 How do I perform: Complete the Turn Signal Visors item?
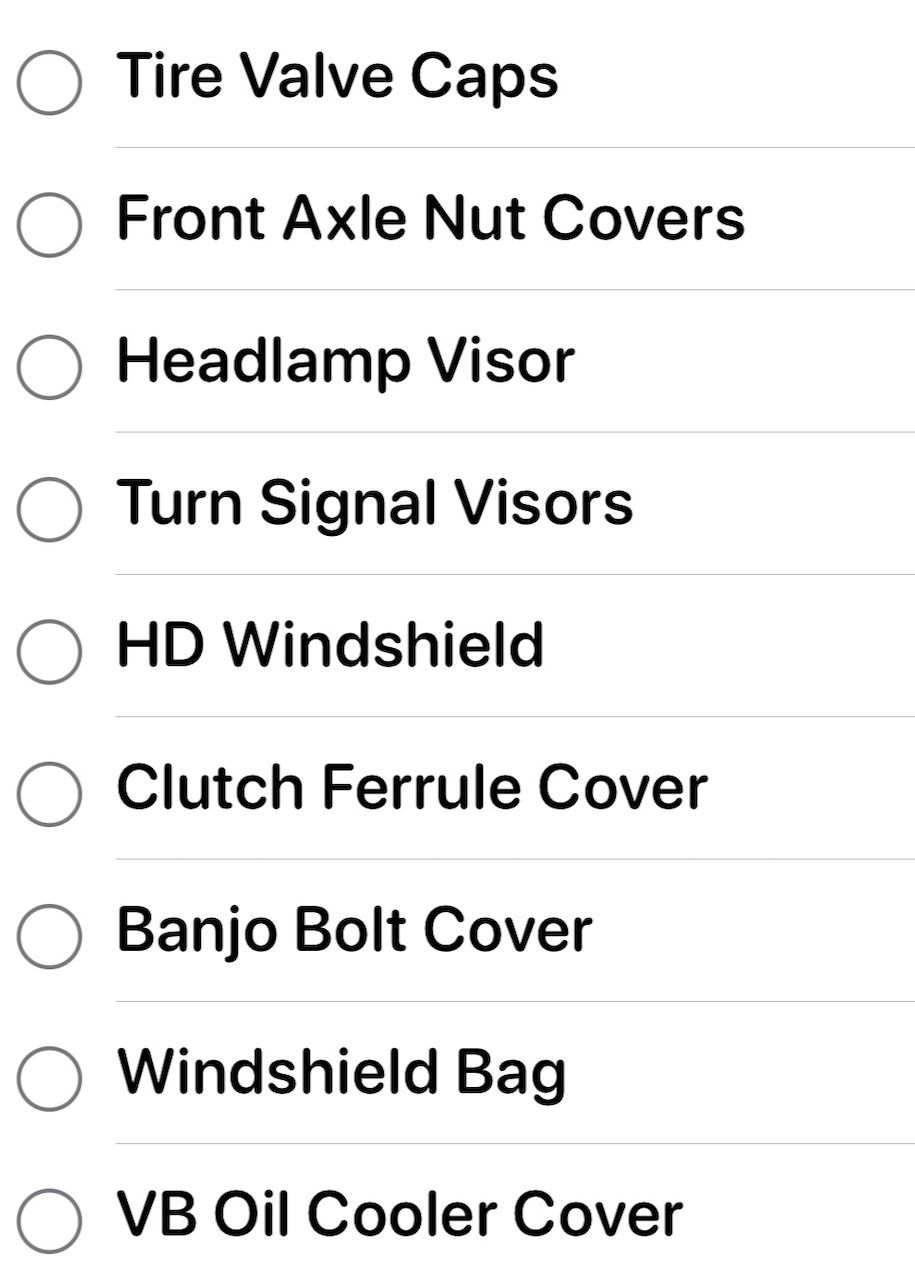tap(49, 509)
